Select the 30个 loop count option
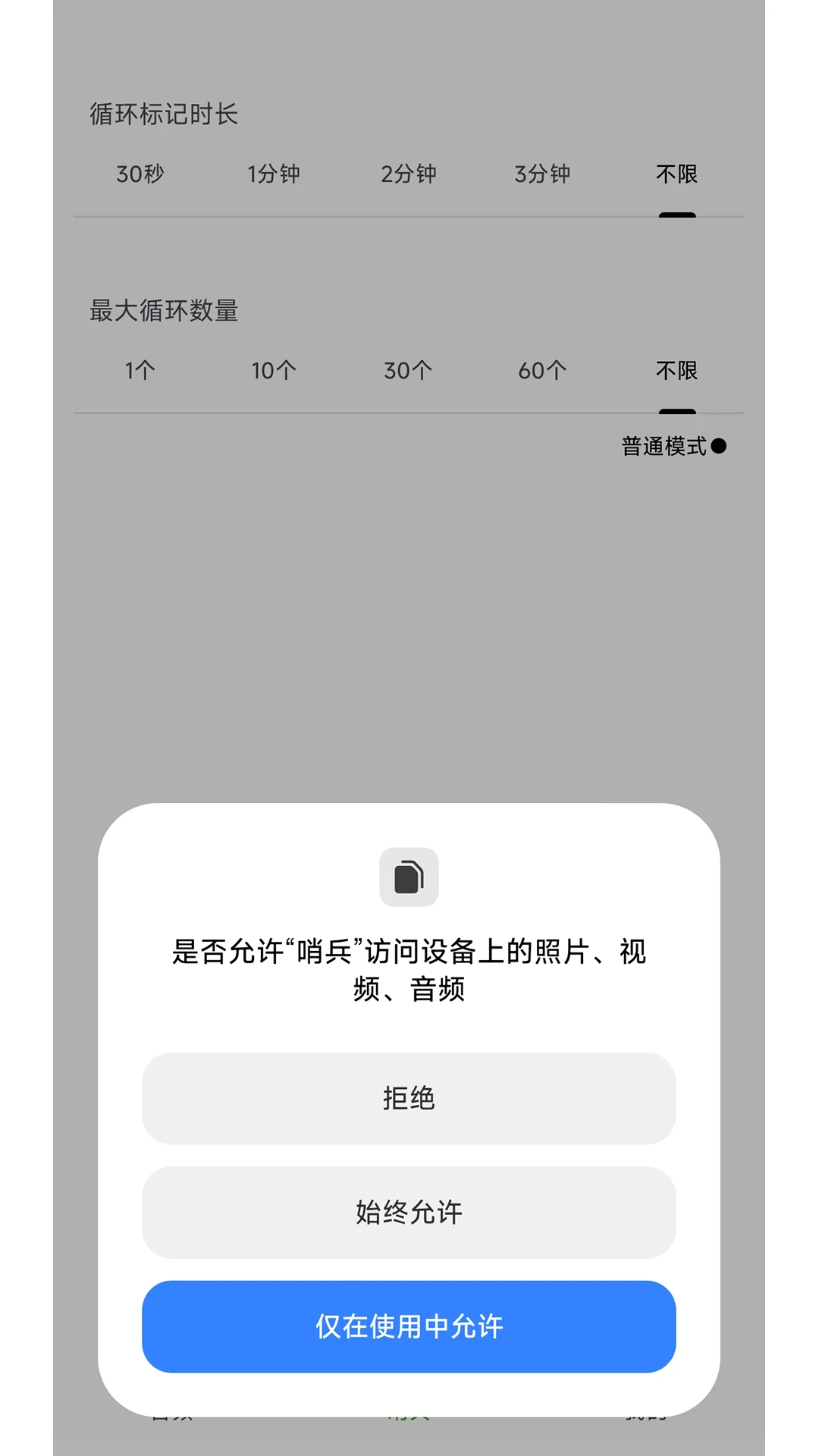819x1456 pixels. [408, 371]
